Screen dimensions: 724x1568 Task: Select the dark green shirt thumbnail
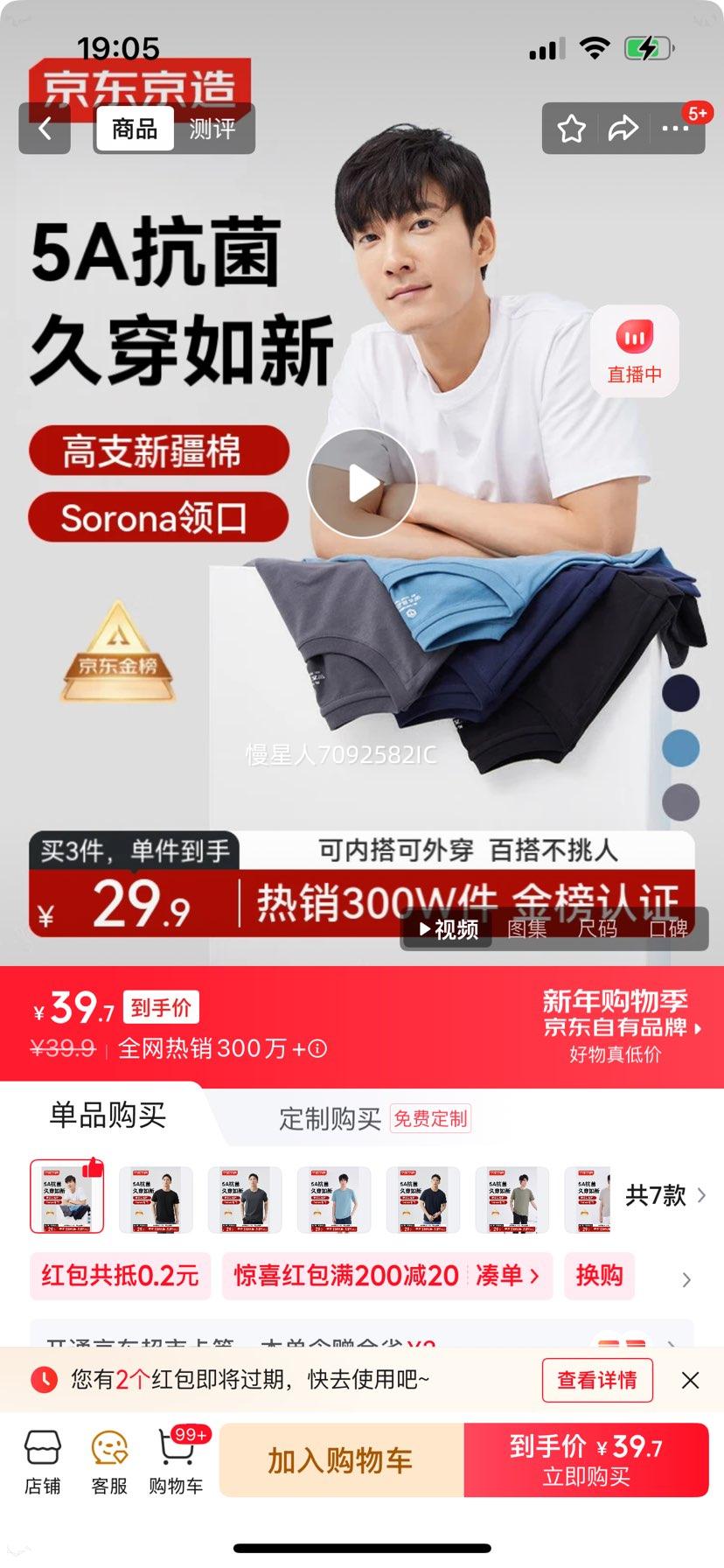[512, 1199]
